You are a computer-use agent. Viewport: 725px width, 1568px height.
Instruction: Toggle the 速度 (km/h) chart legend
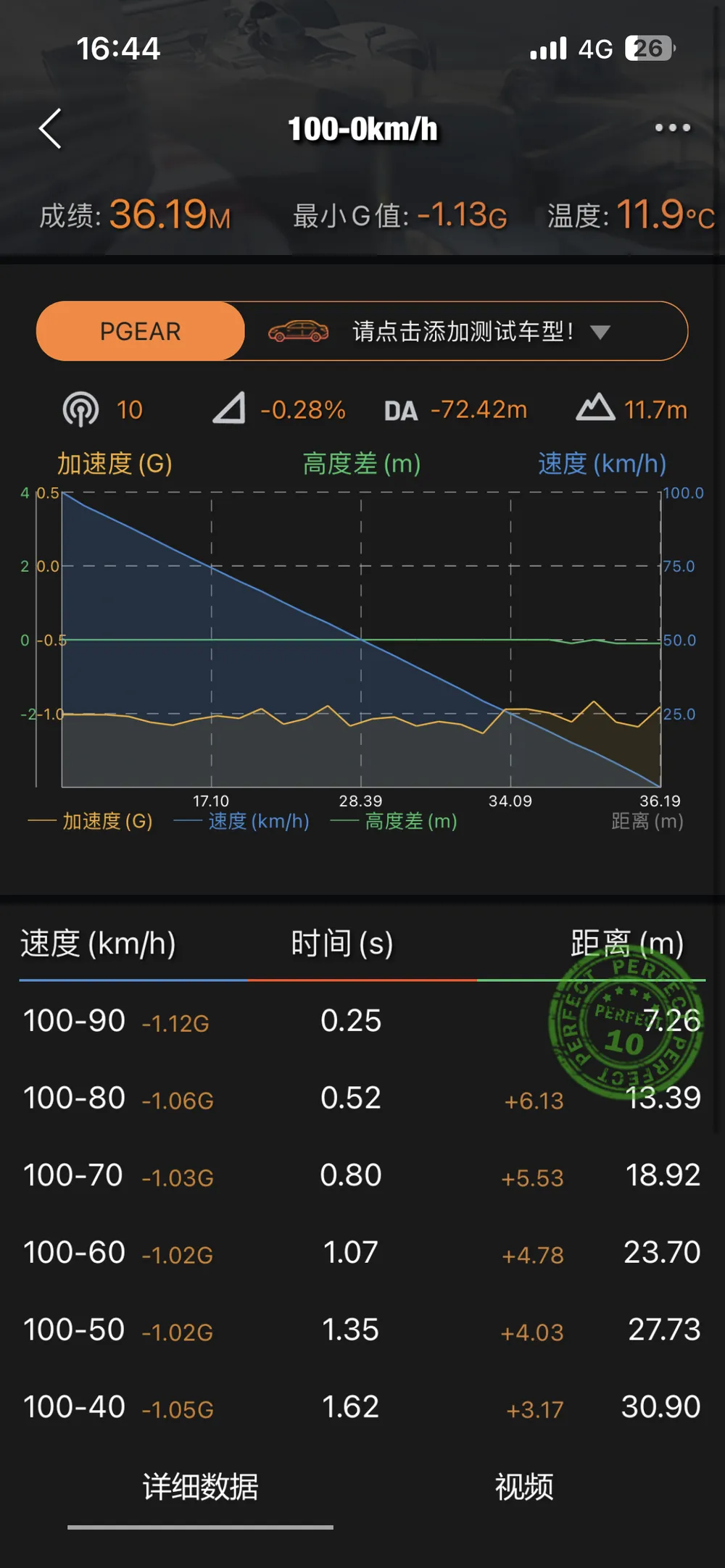tap(243, 821)
